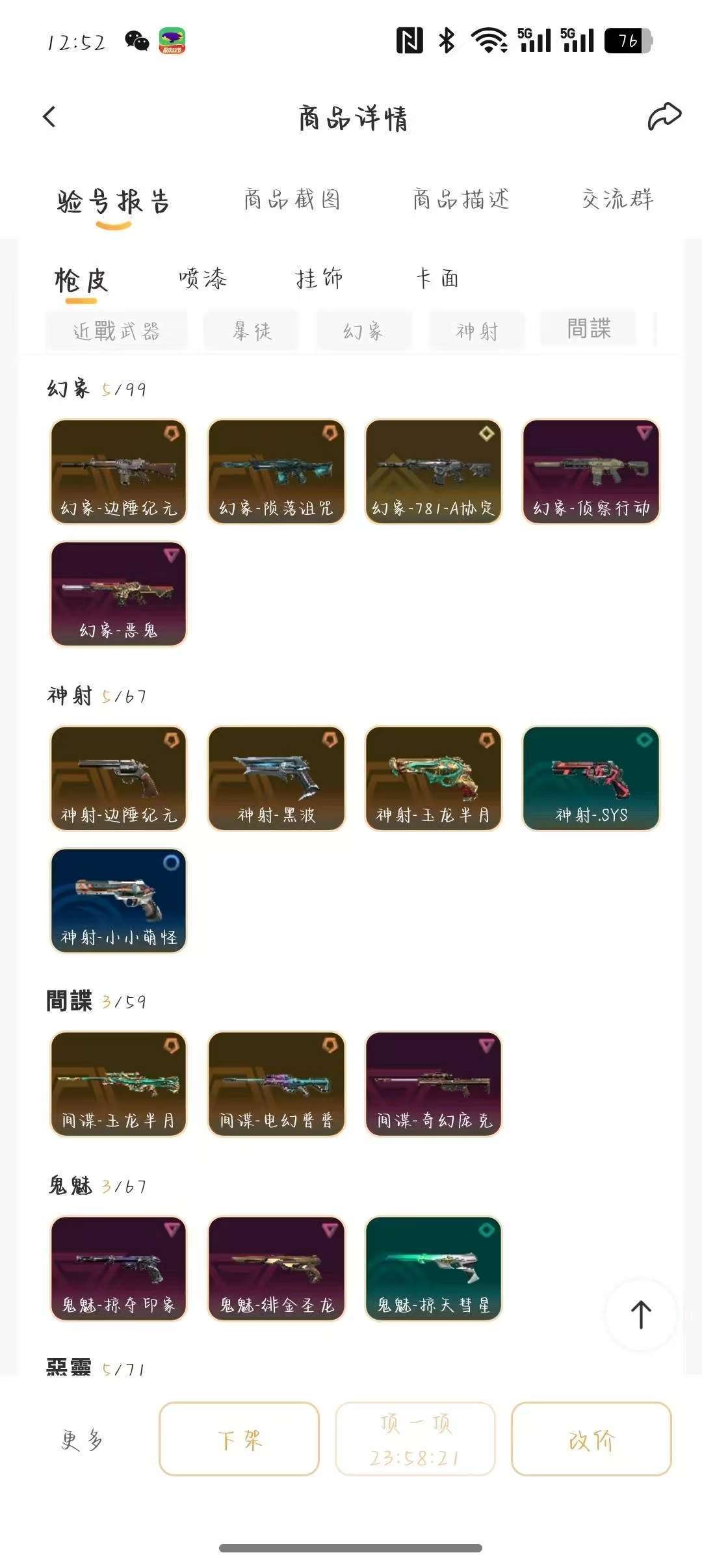The image size is (702, 1568).
Task: Open the 鬼魅-绯金圣龙 skin tile
Action: (x=276, y=1268)
